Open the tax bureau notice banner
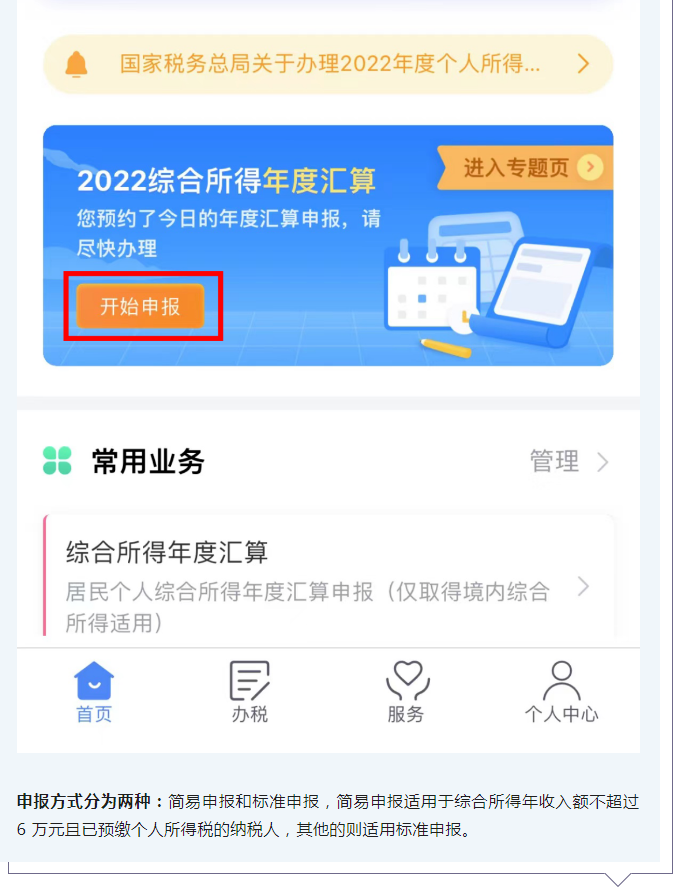 [x=328, y=65]
